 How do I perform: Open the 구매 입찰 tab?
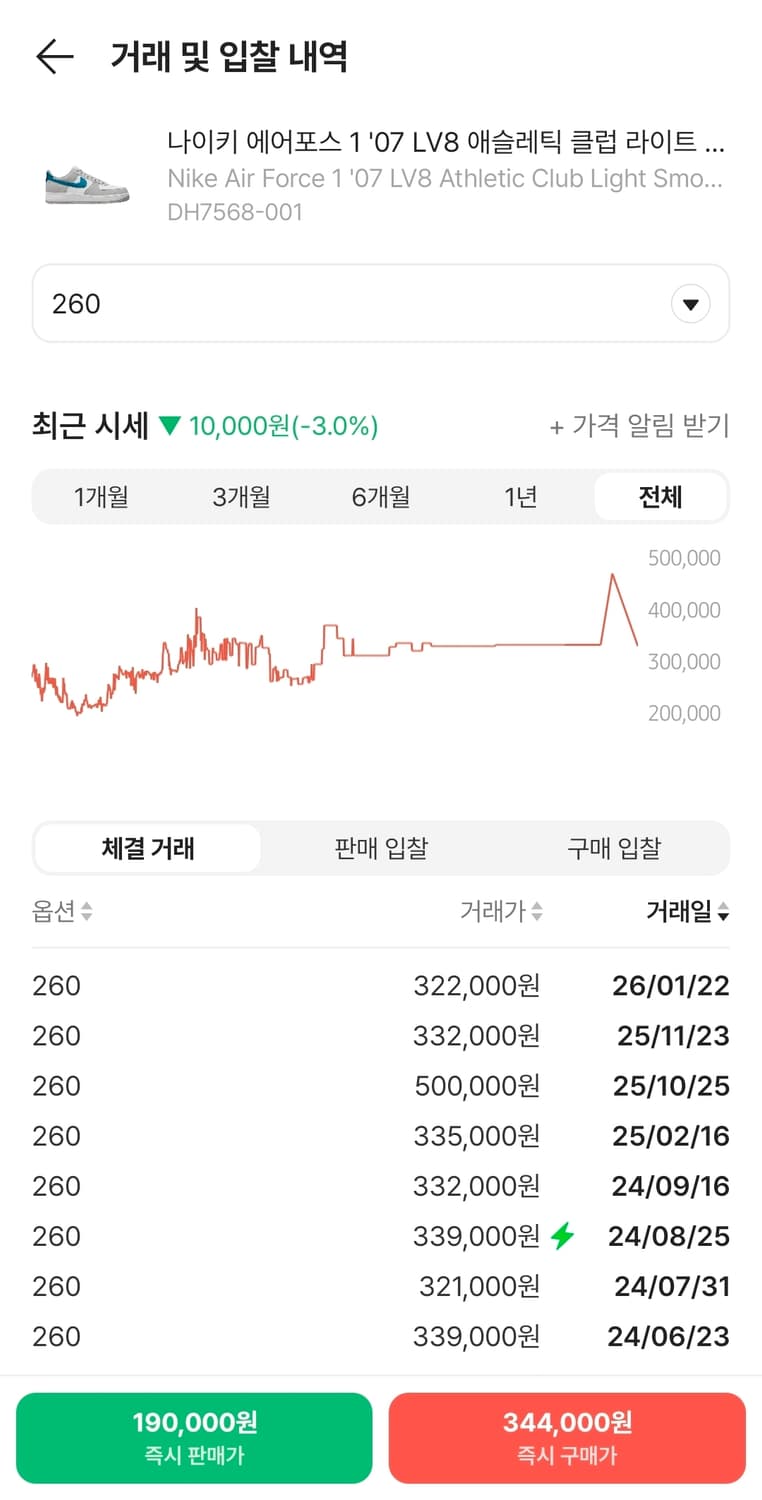click(x=613, y=847)
